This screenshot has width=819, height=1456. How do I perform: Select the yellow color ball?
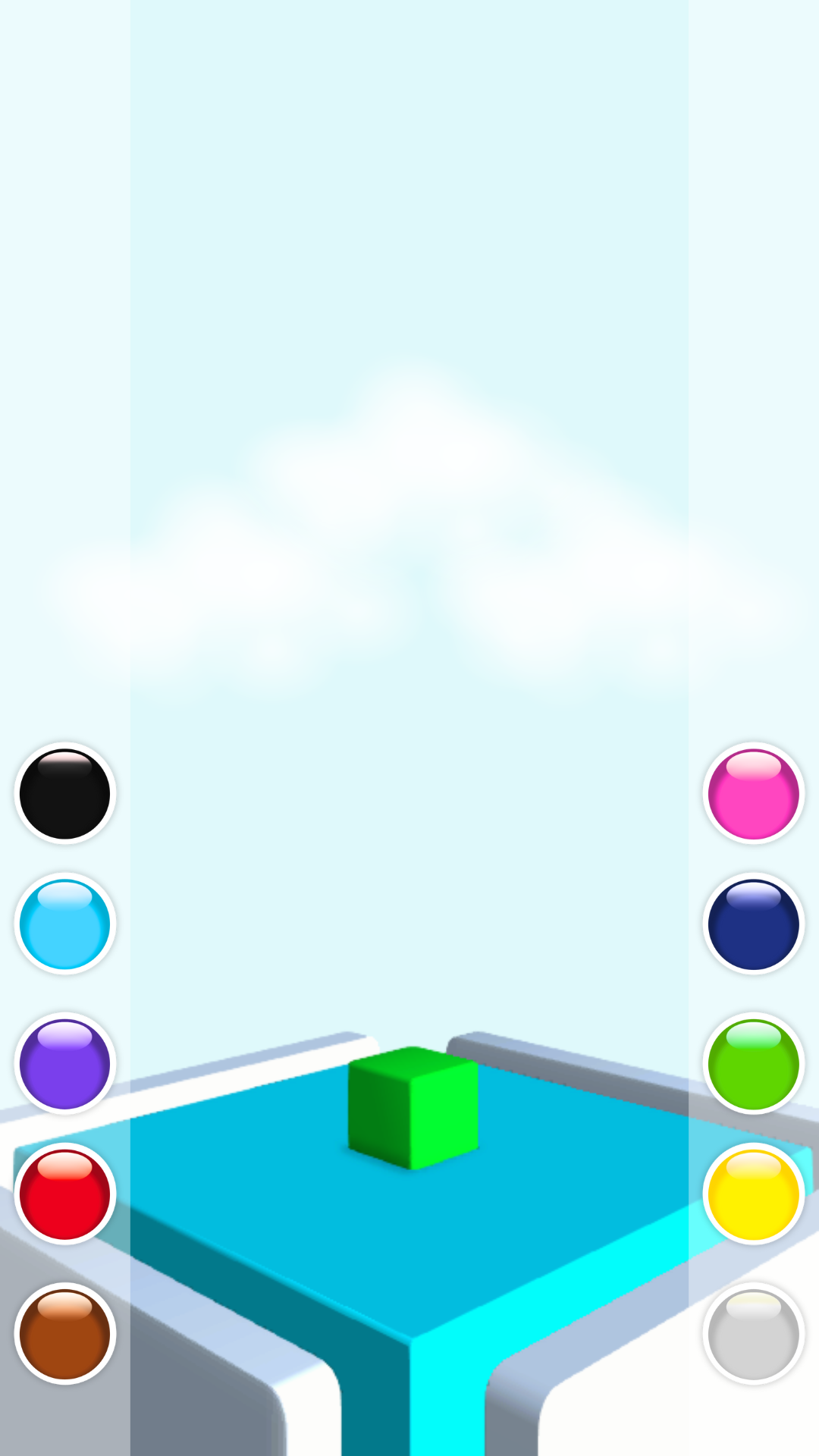click(x=753, y=1194)
